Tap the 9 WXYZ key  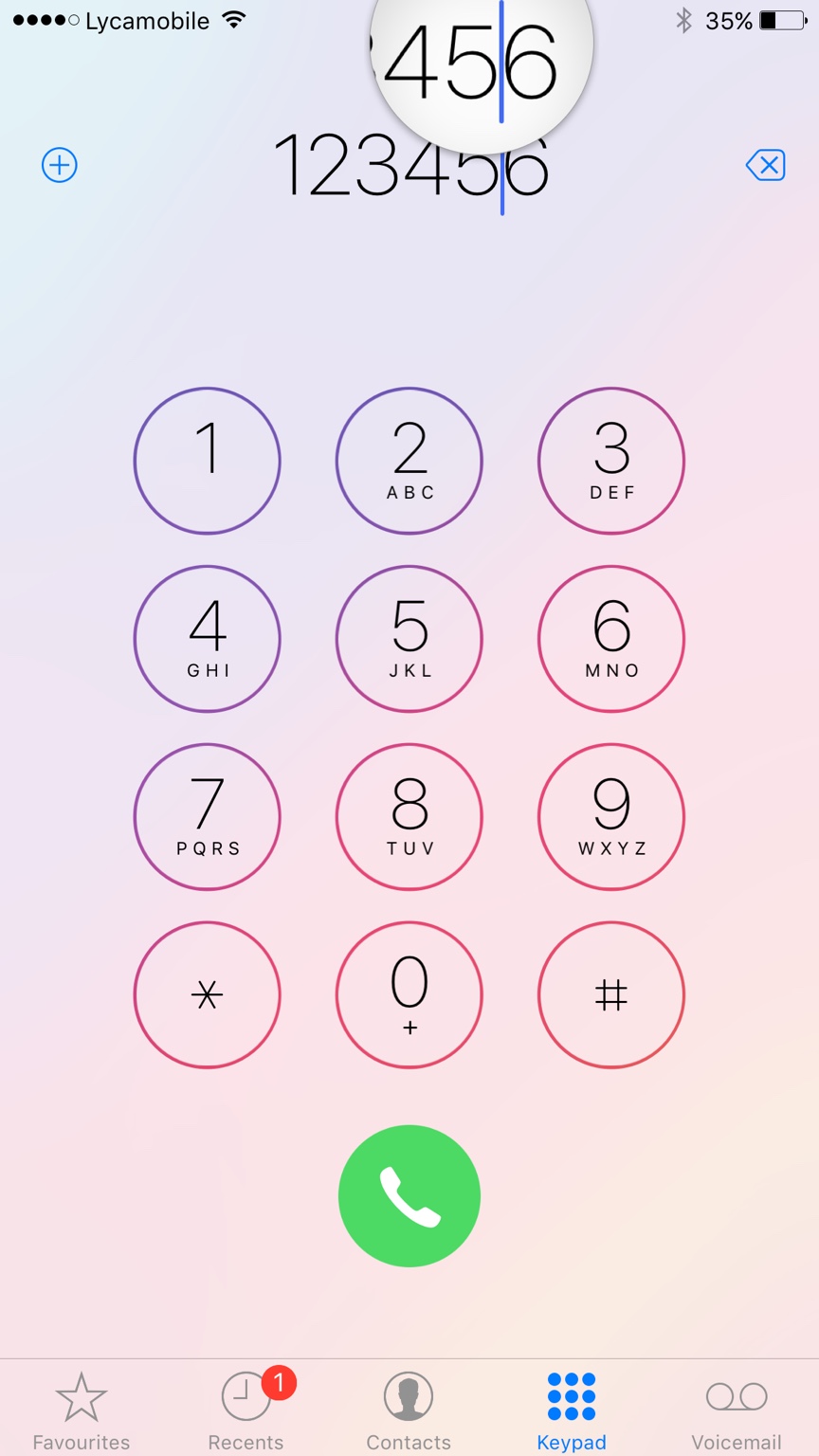(611, 816)
